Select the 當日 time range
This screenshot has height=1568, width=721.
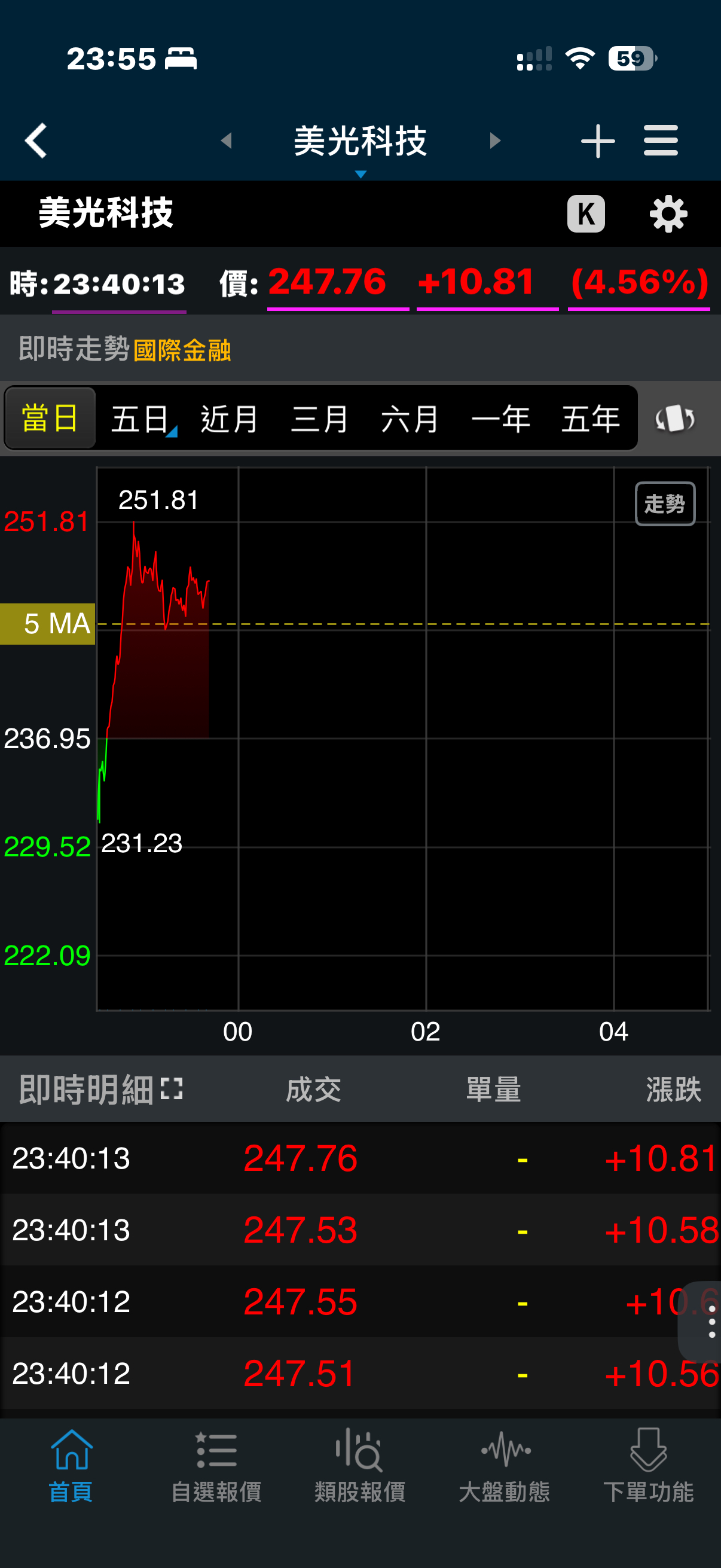[50, 419]
